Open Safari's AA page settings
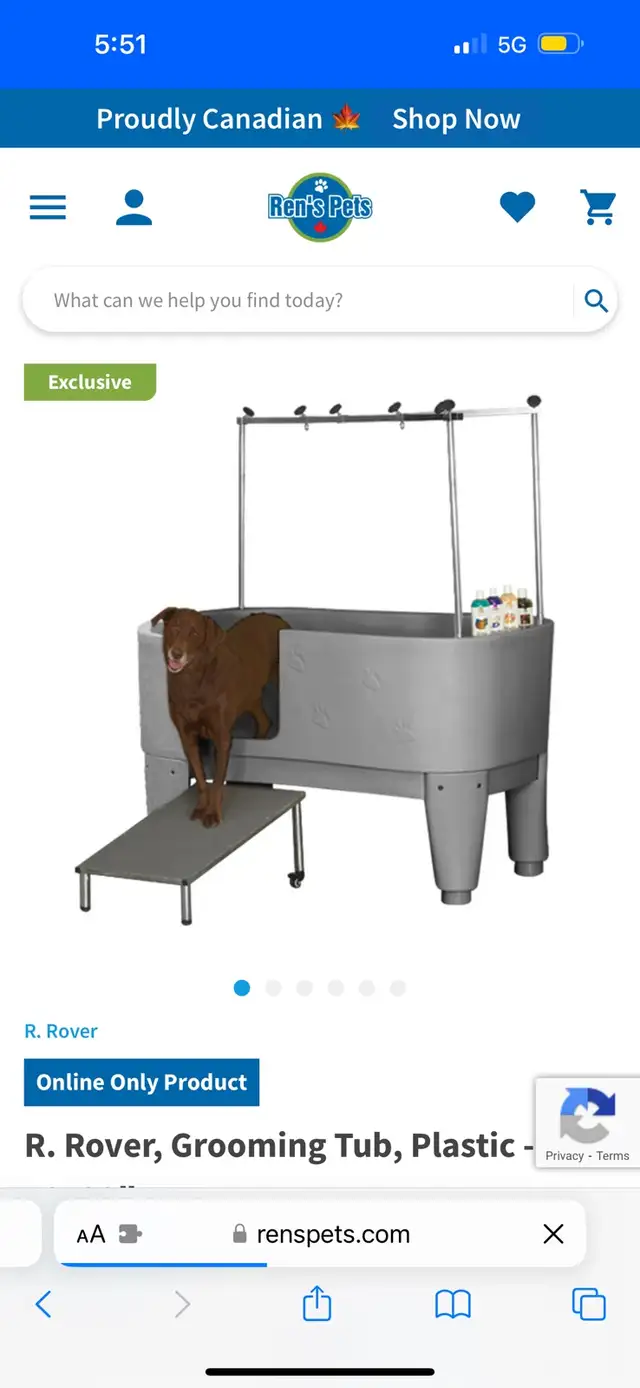The image size is (640, 1388). [91, 1234]
